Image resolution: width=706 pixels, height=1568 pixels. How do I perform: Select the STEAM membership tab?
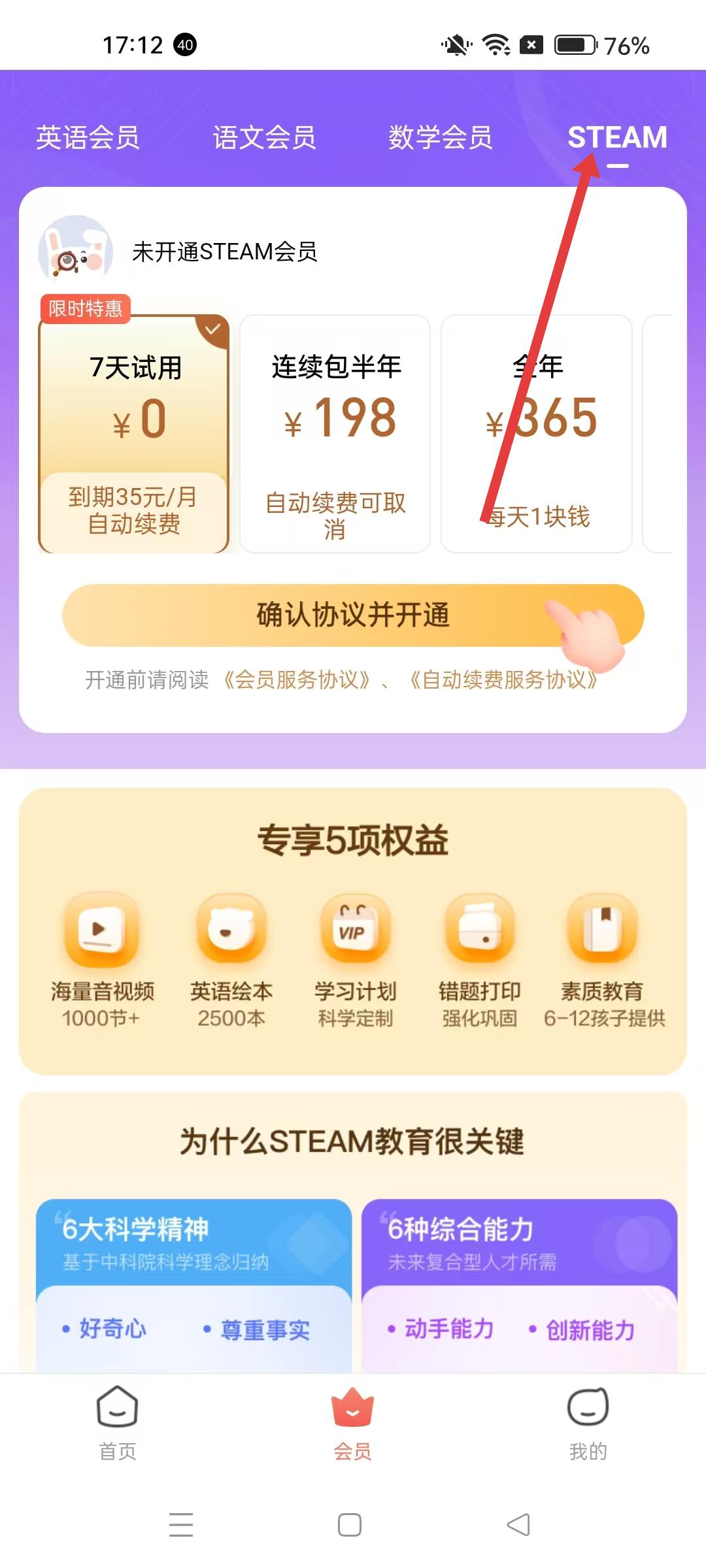616,138
